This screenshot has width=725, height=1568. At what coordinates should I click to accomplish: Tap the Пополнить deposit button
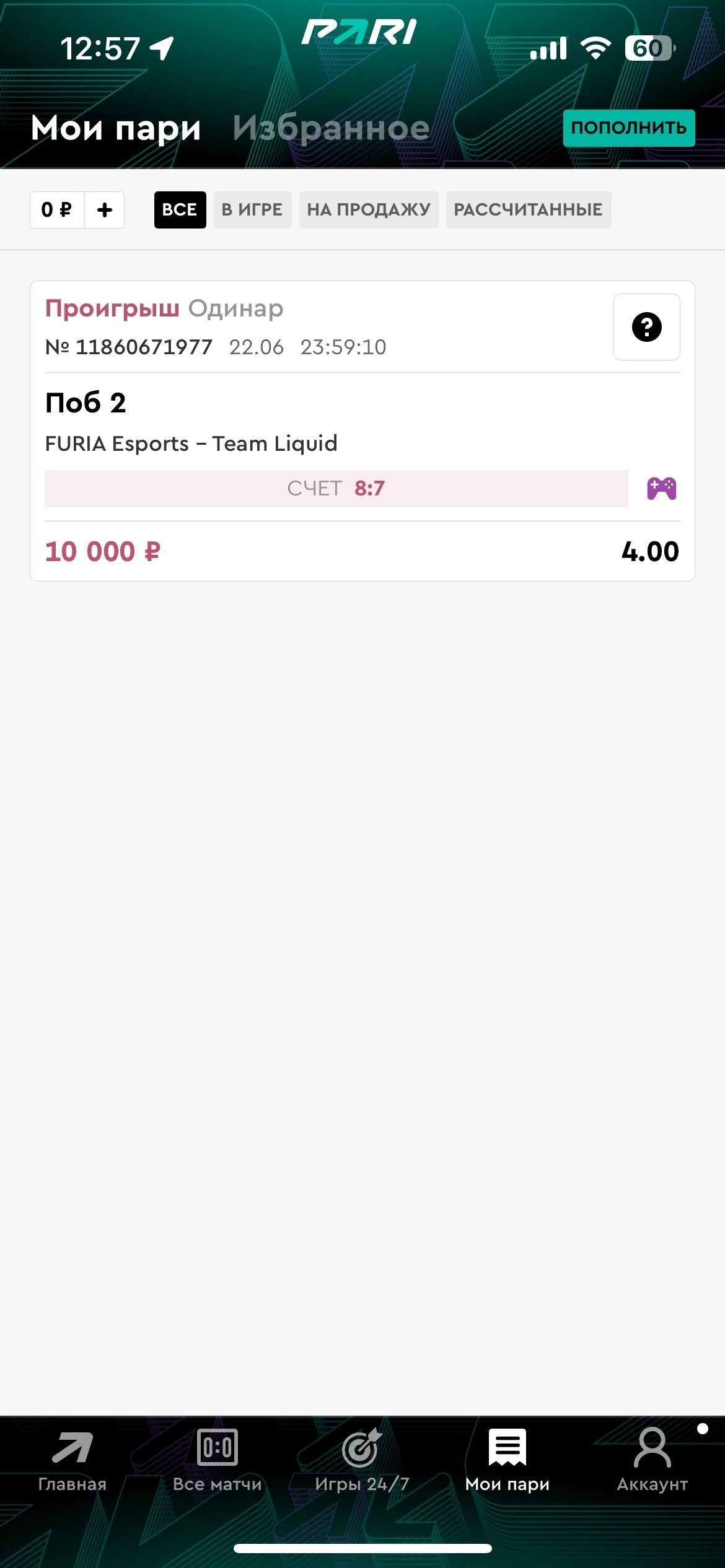coord(628,128)
